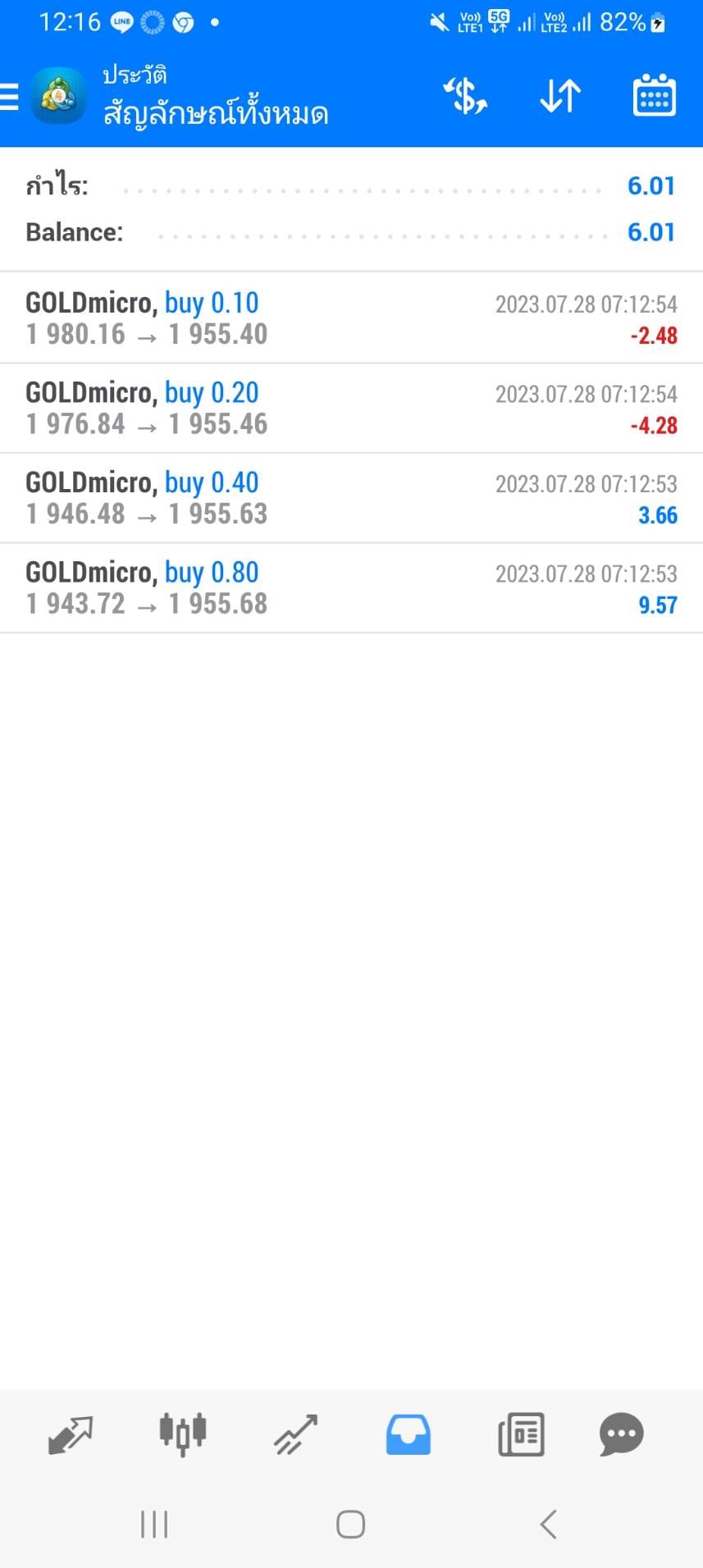Open the chat messages tab

[x=621, y=1435]
